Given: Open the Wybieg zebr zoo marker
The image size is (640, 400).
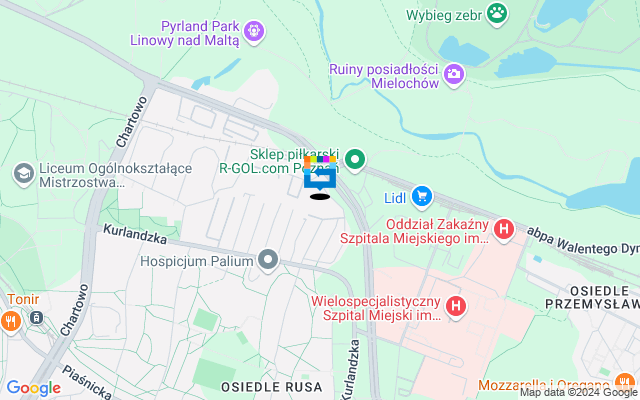Looking at the screenshot, I should (497, 13).
